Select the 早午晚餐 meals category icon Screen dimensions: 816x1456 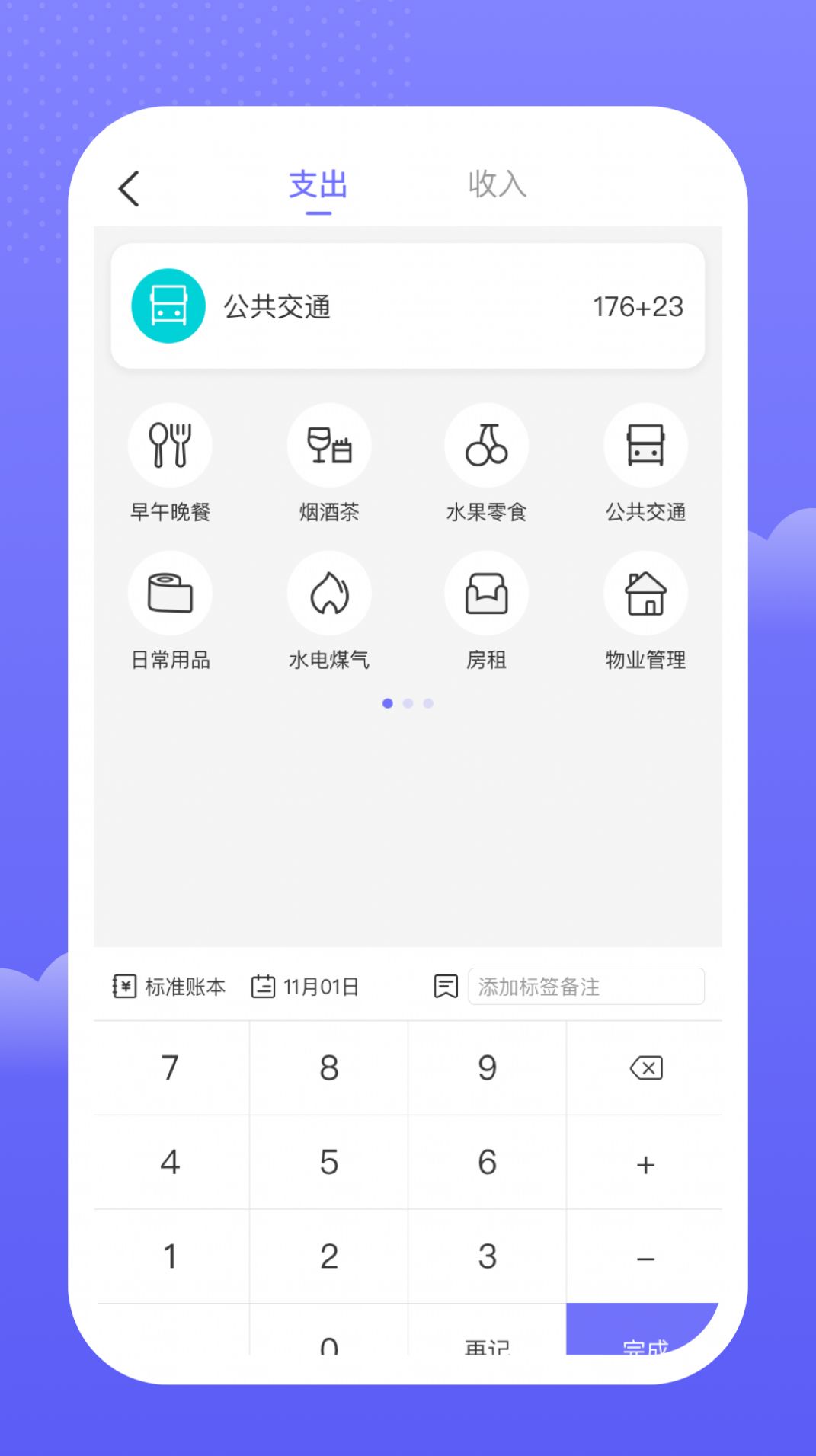click(170, 446)
